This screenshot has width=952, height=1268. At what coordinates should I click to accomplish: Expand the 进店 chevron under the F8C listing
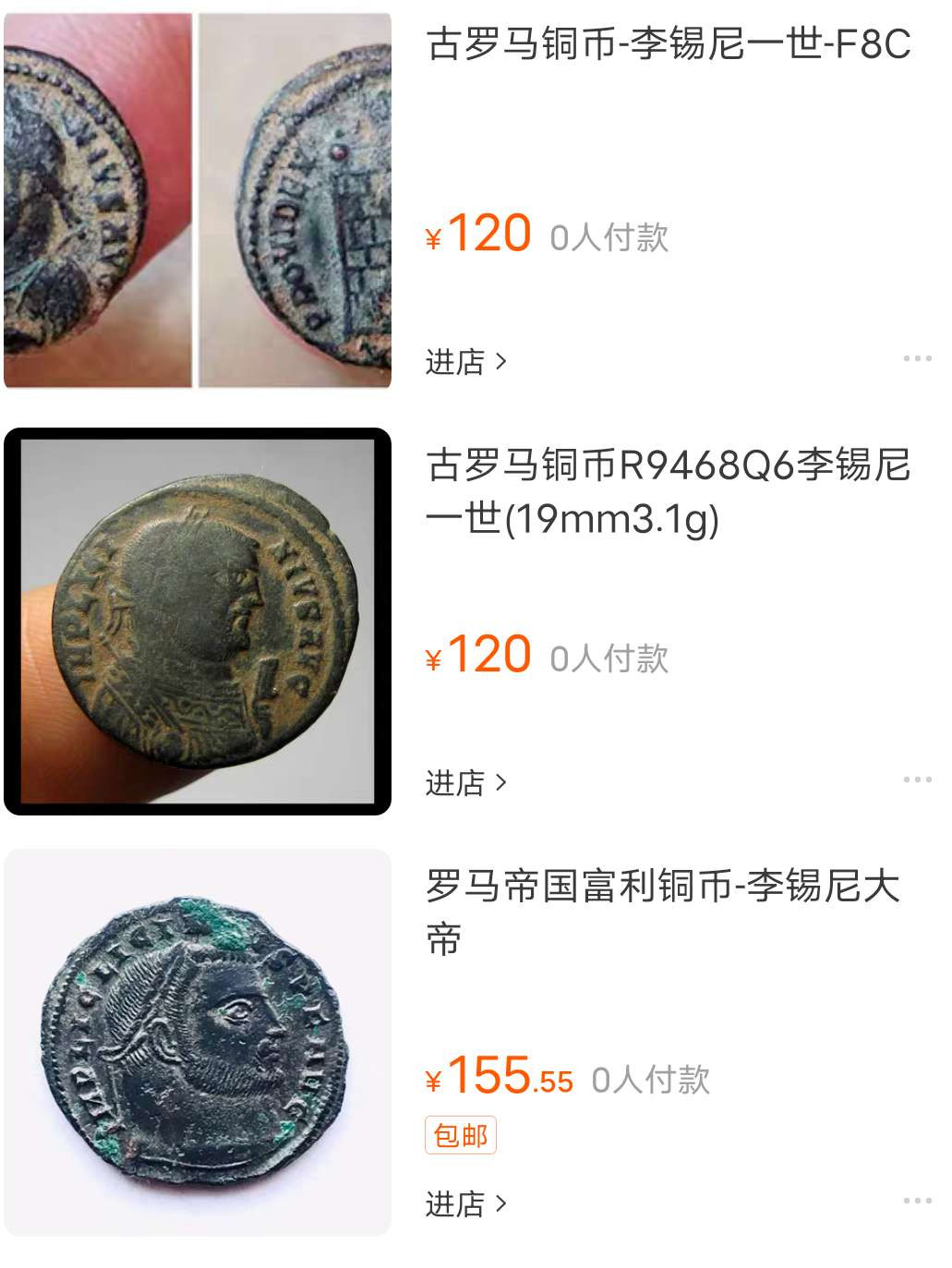point(503,361)
